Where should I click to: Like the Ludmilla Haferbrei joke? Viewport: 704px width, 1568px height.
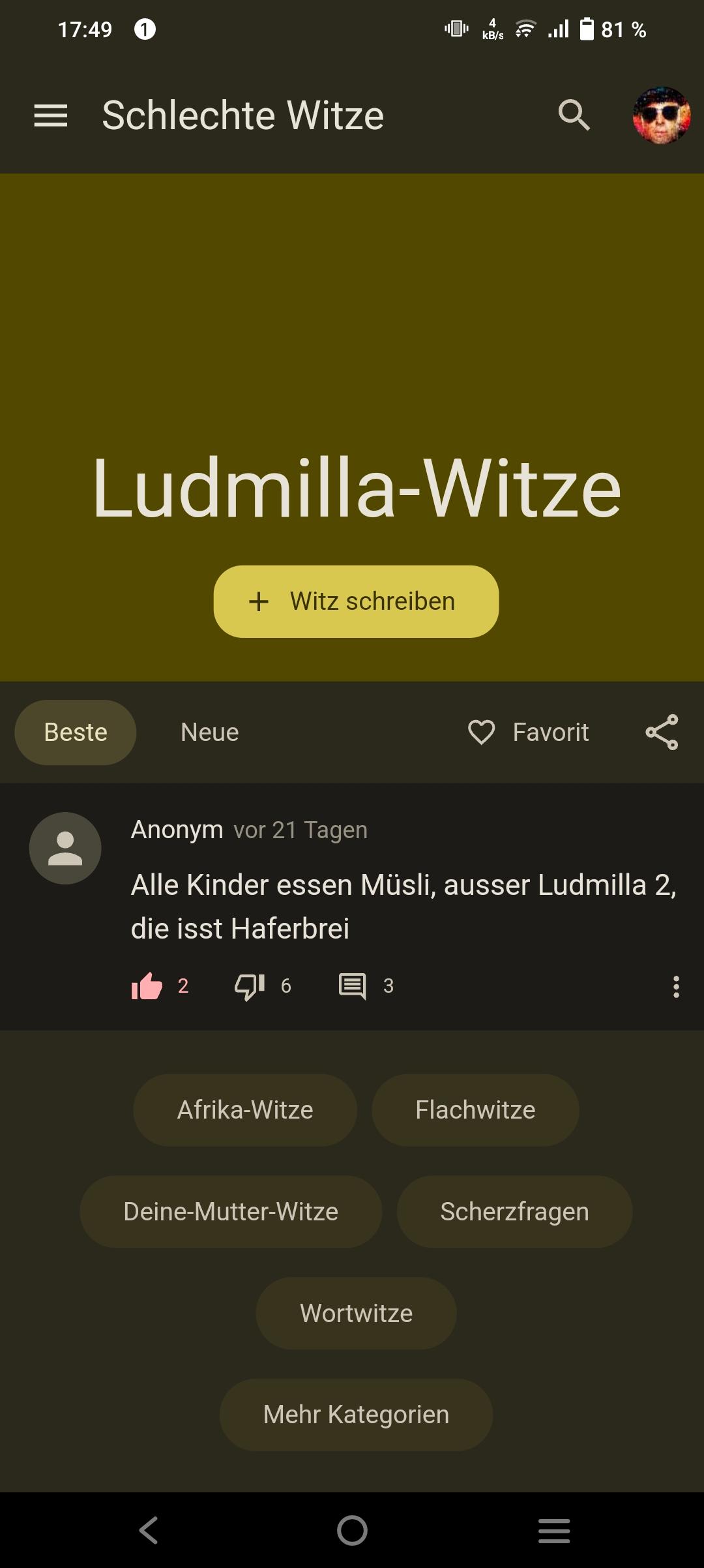coord(147,986)
